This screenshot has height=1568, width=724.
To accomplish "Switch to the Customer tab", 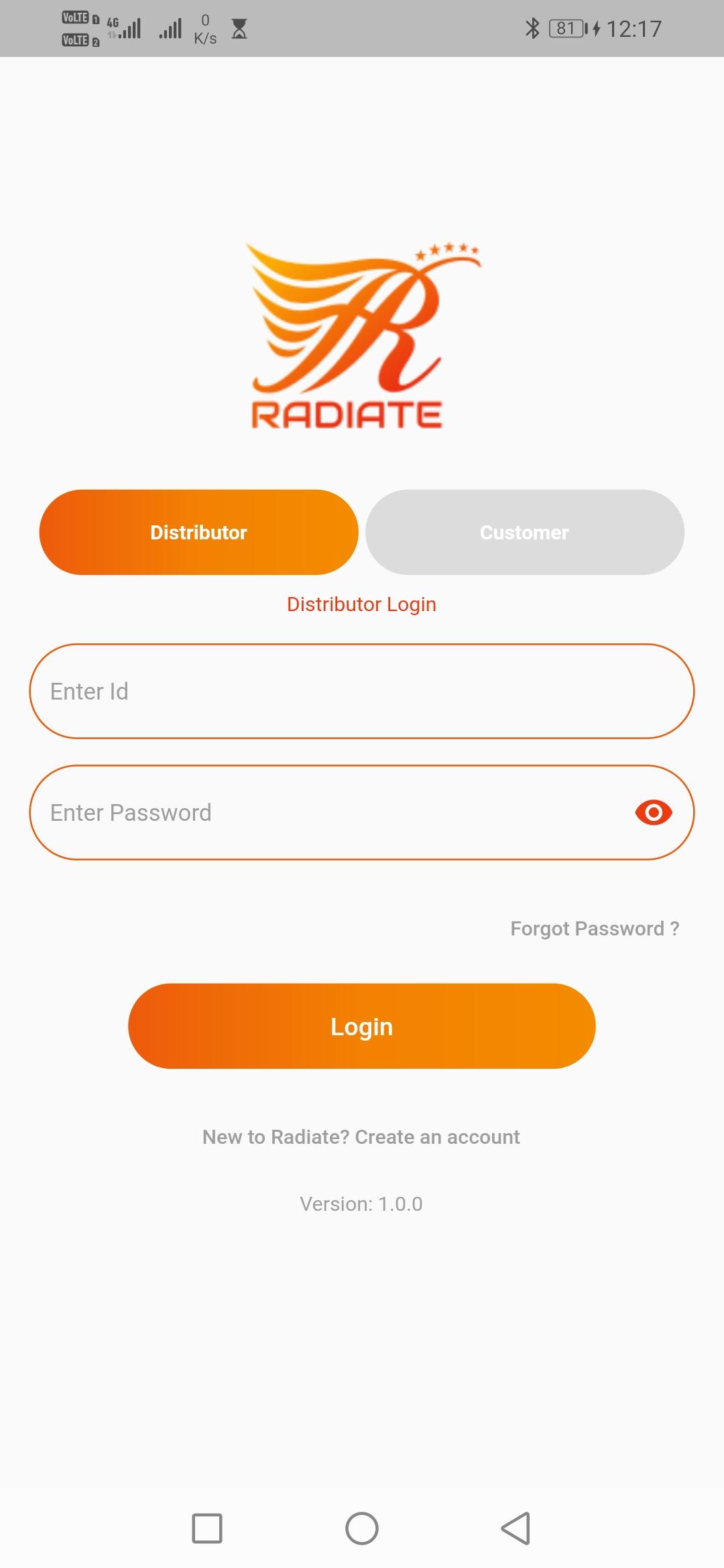I will tap(525, 532).
